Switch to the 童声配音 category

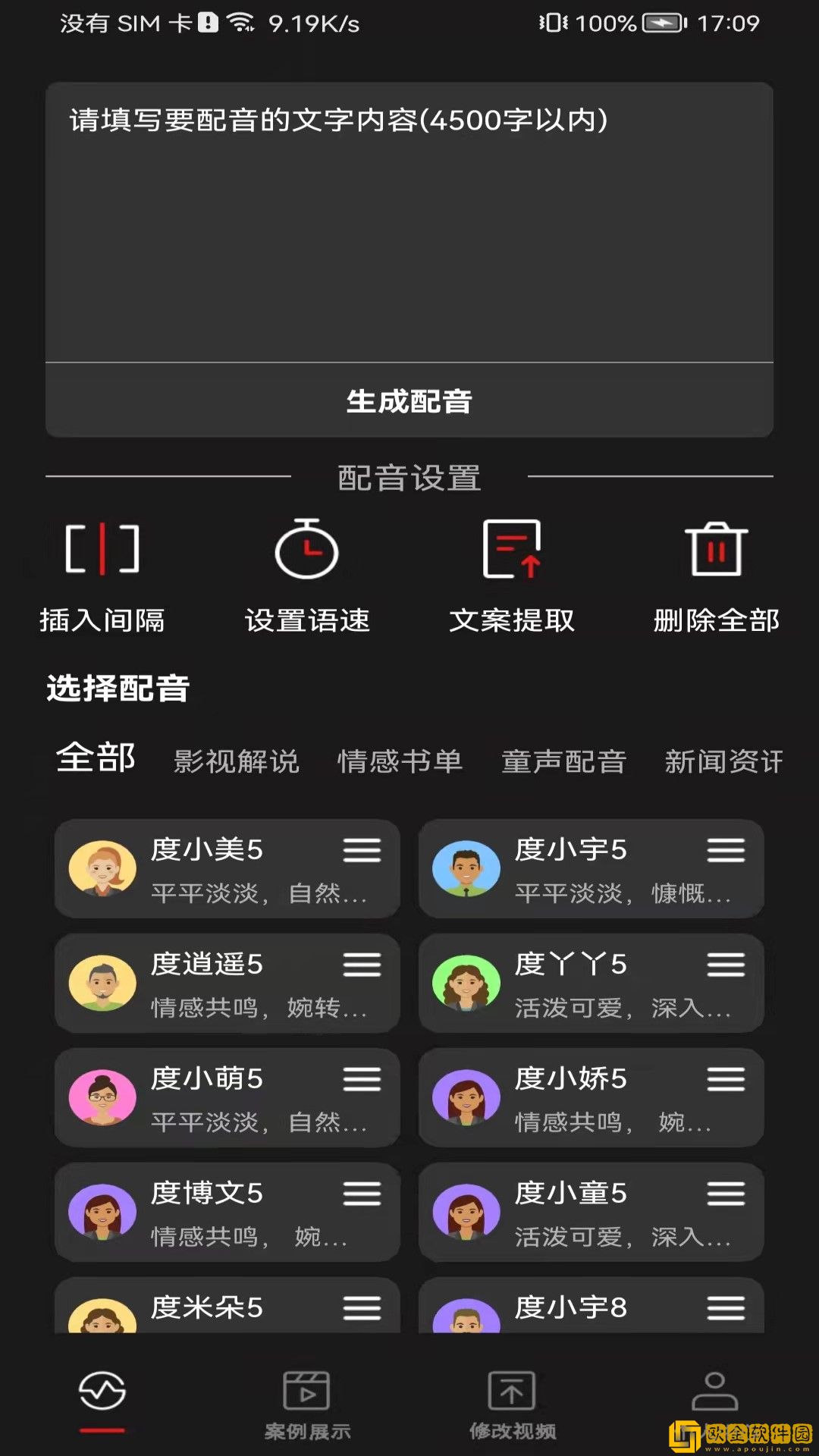[x=563, y=761]
